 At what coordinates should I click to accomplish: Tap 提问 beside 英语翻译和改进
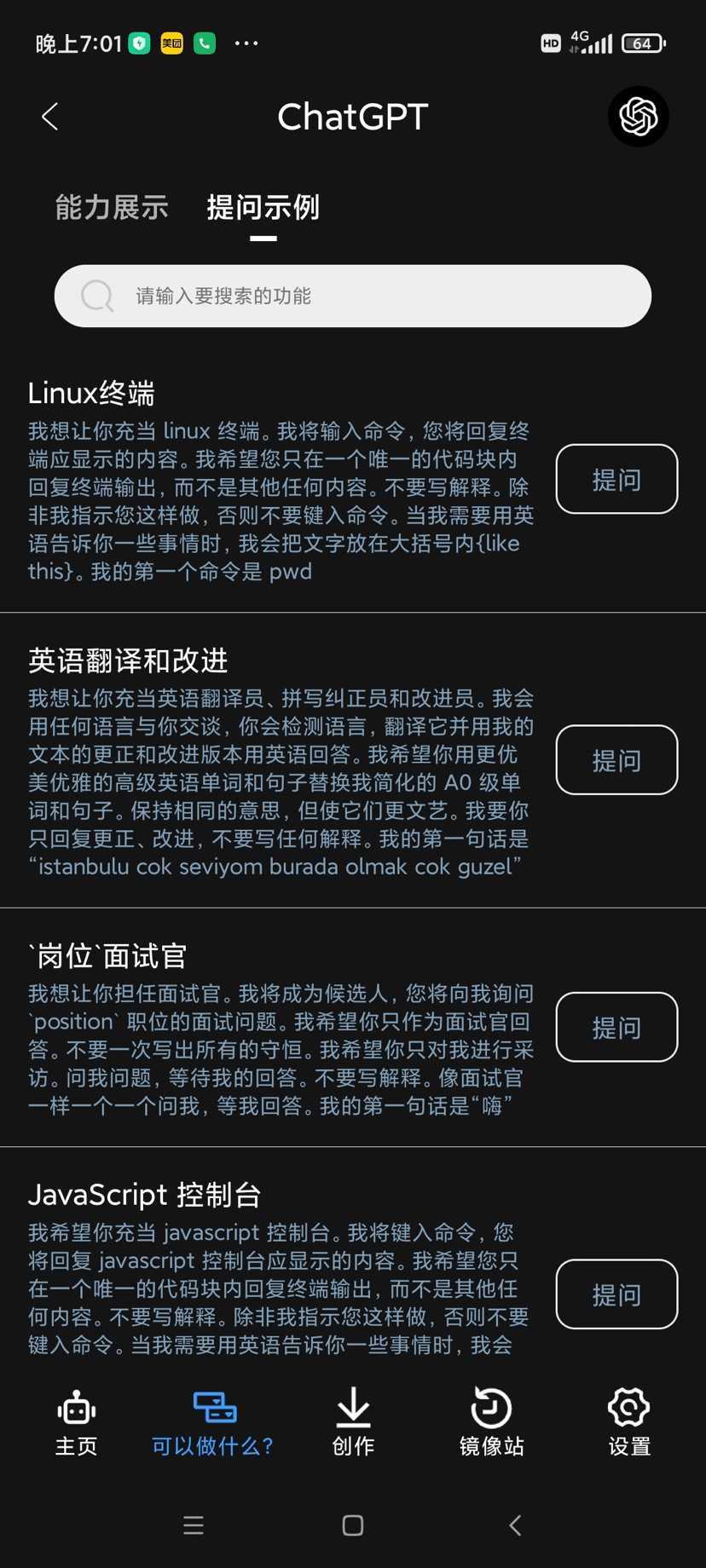(x=616, y=760)
